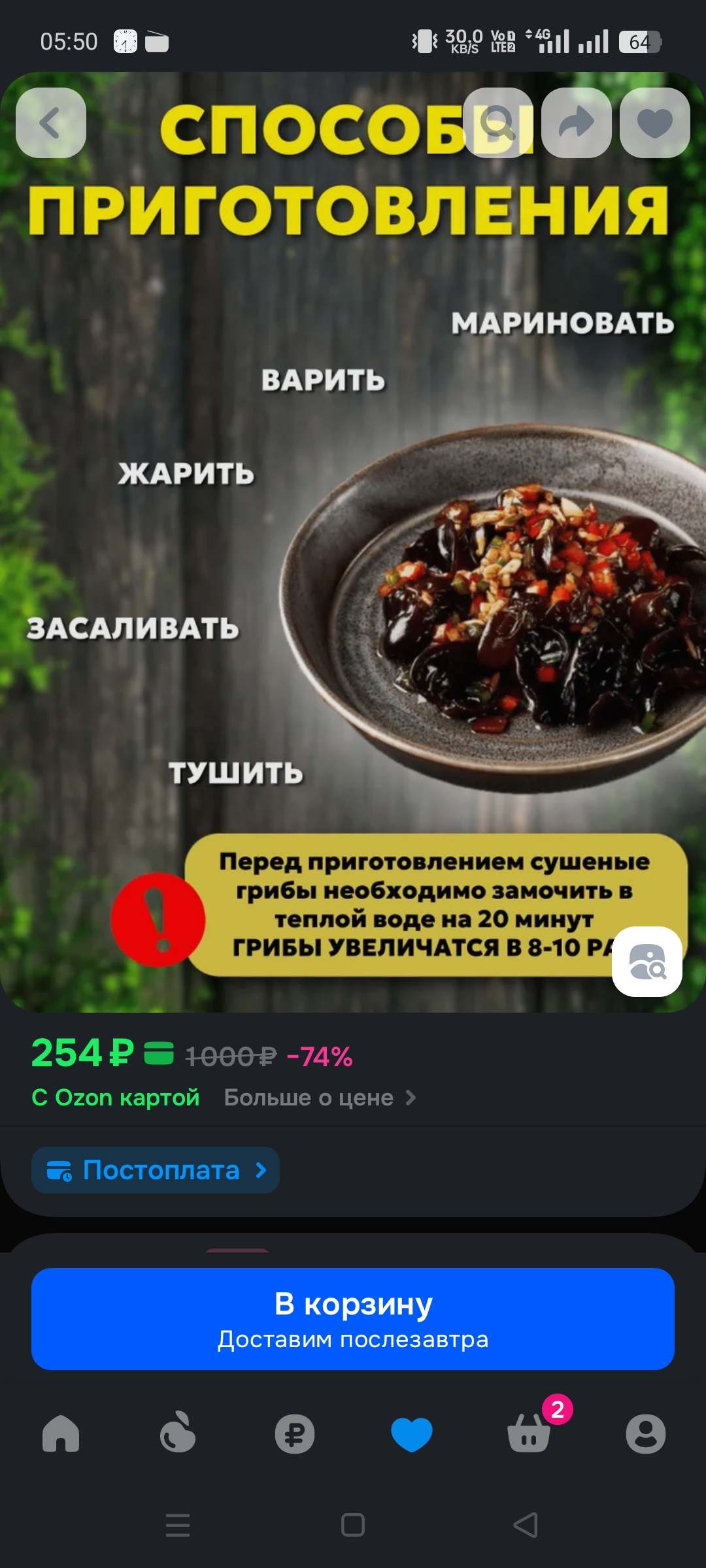706x1568 pixels.
Task: Tap the system back button
Action: (x=526, y=1526)
